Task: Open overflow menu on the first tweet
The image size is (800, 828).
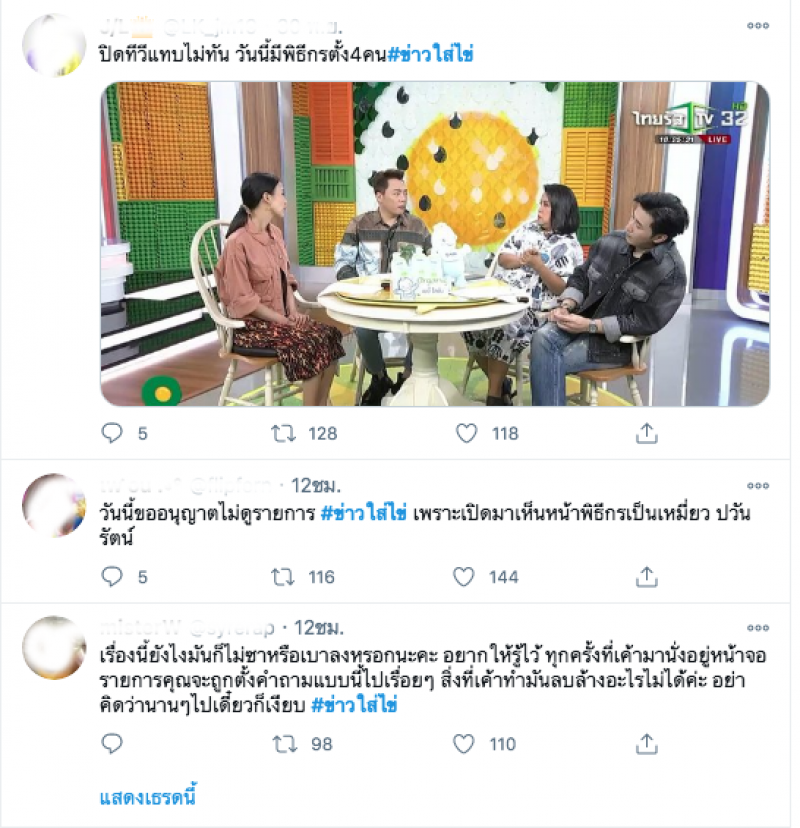Action: point(760,25)
